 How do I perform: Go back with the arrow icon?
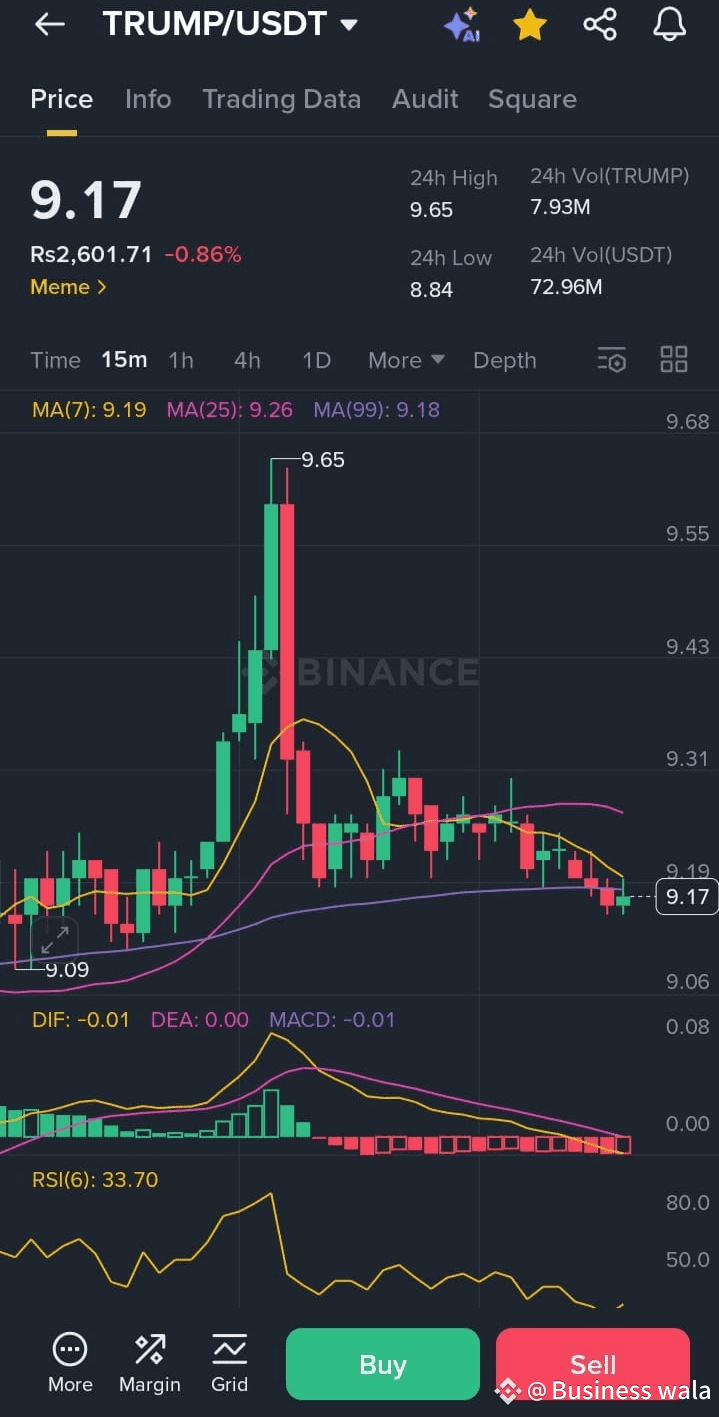pos(49,25)
